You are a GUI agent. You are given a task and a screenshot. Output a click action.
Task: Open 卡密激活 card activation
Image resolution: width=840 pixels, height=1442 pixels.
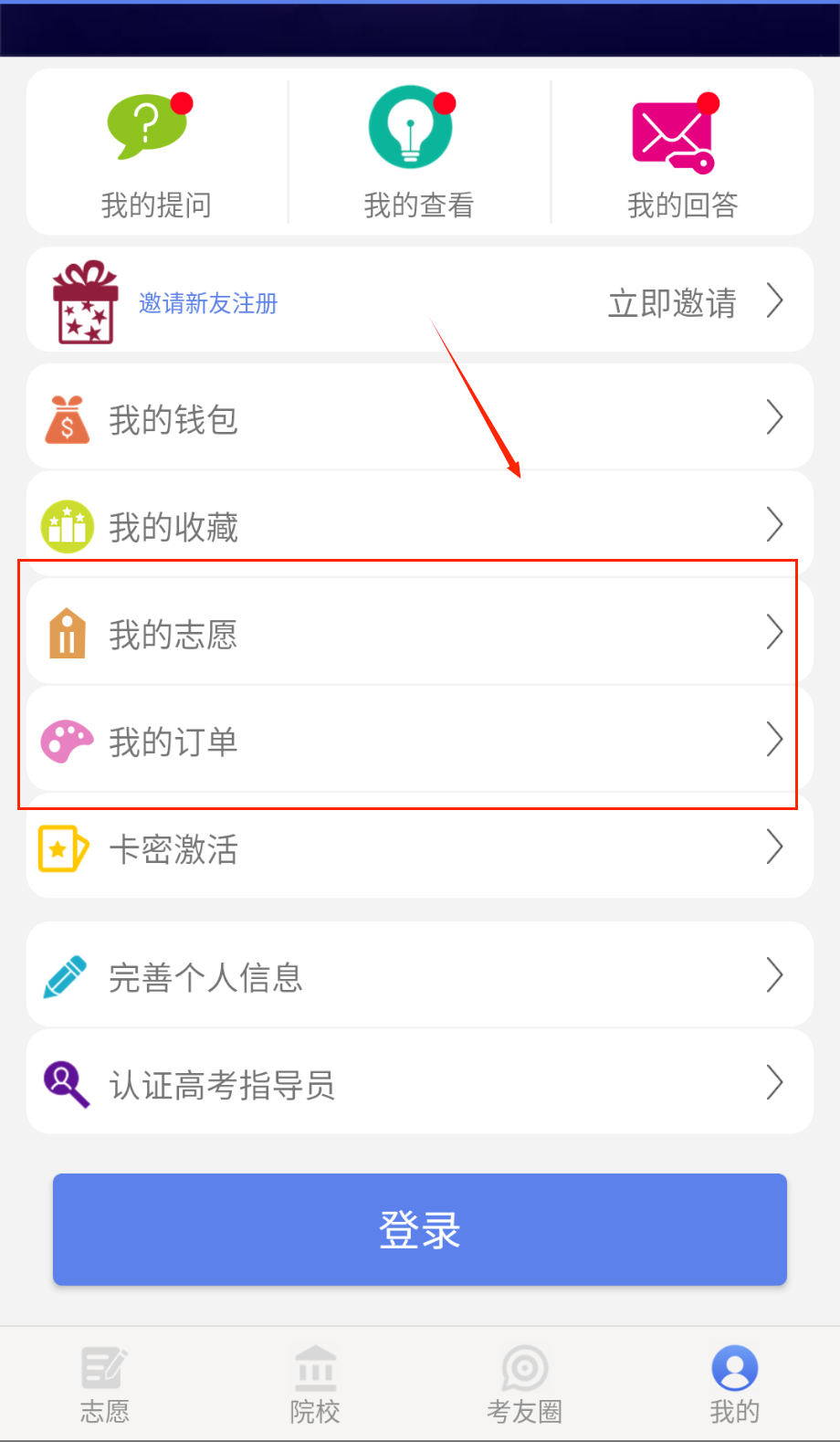[419, 848]
